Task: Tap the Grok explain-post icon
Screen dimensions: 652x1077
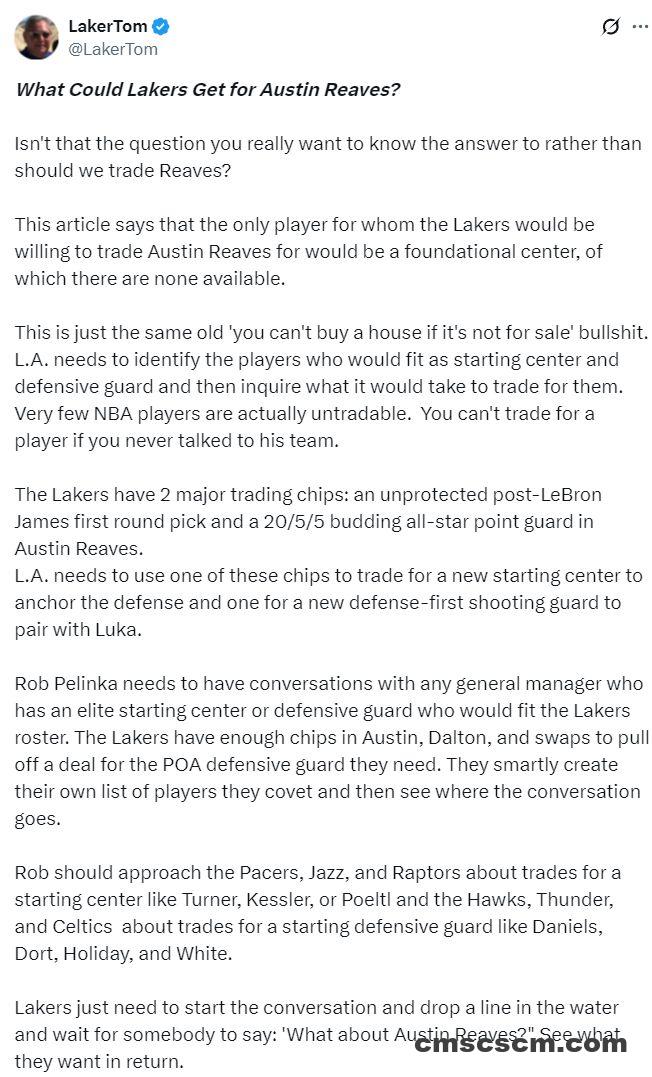Action: point(610,27)
